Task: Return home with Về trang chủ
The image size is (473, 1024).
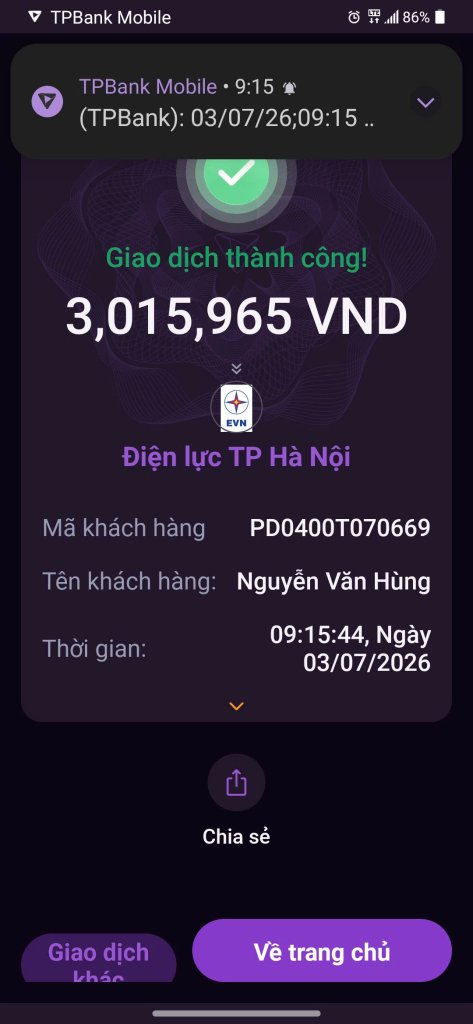Action: tap(322, 951)
